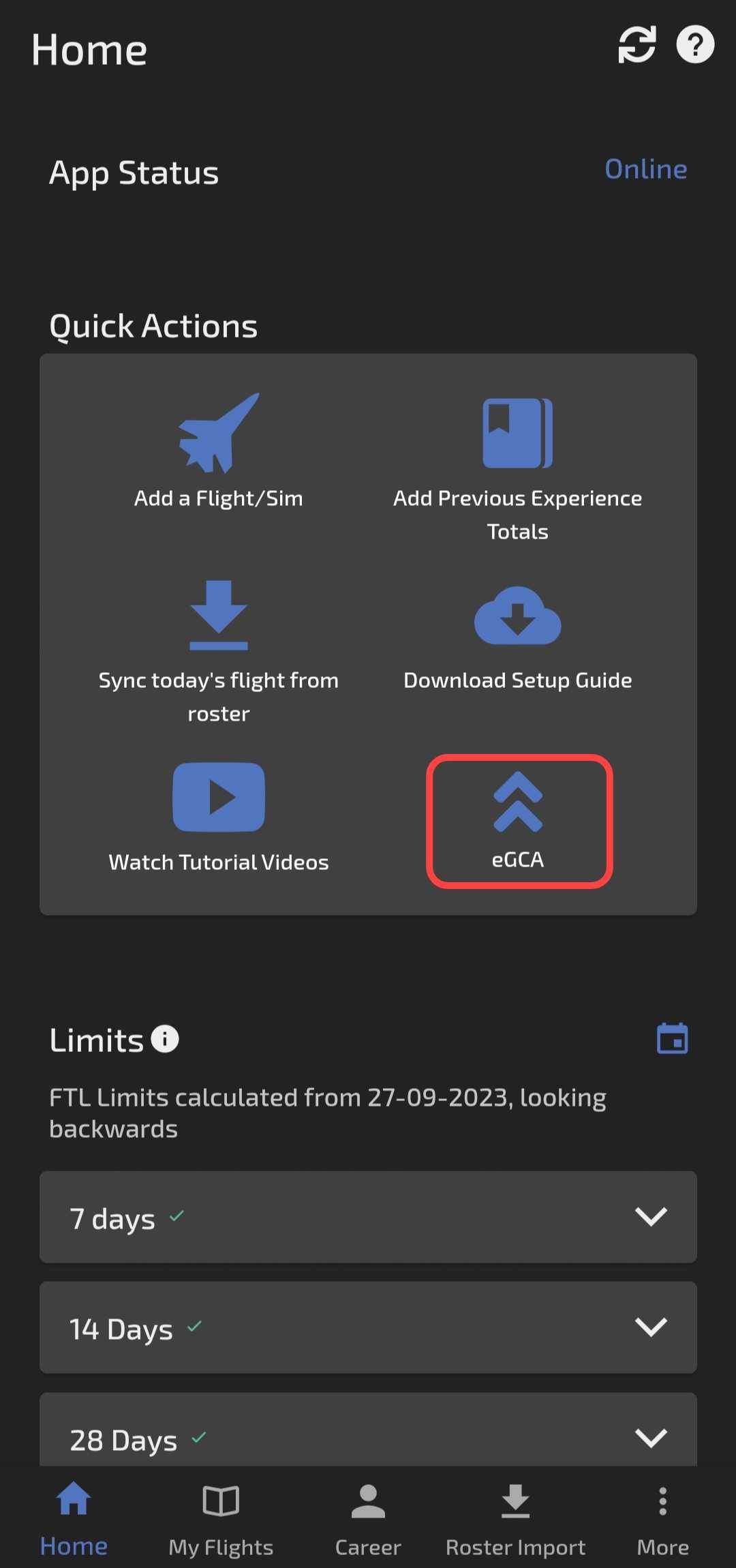This screenshot has width=736, height=1568.
Task: Sync today's flight from roster
Action: (218, 652)
